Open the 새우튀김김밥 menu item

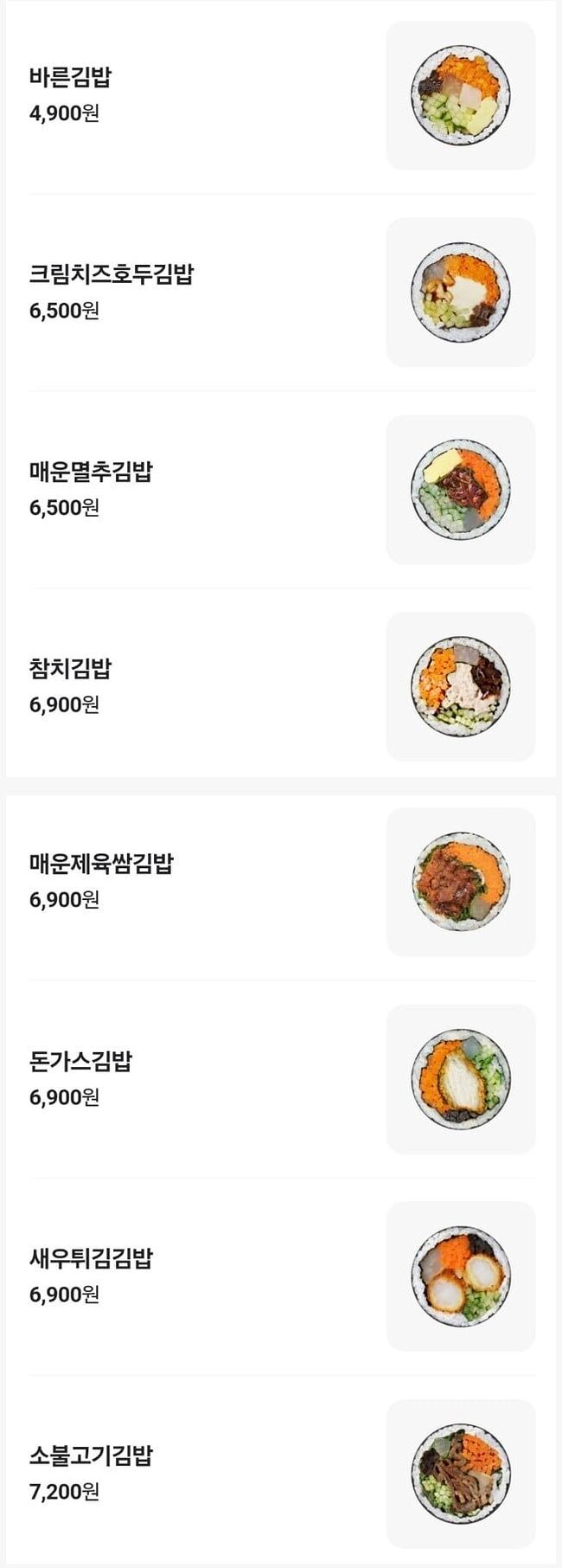pyautogui.click(x=91, y=1258)
